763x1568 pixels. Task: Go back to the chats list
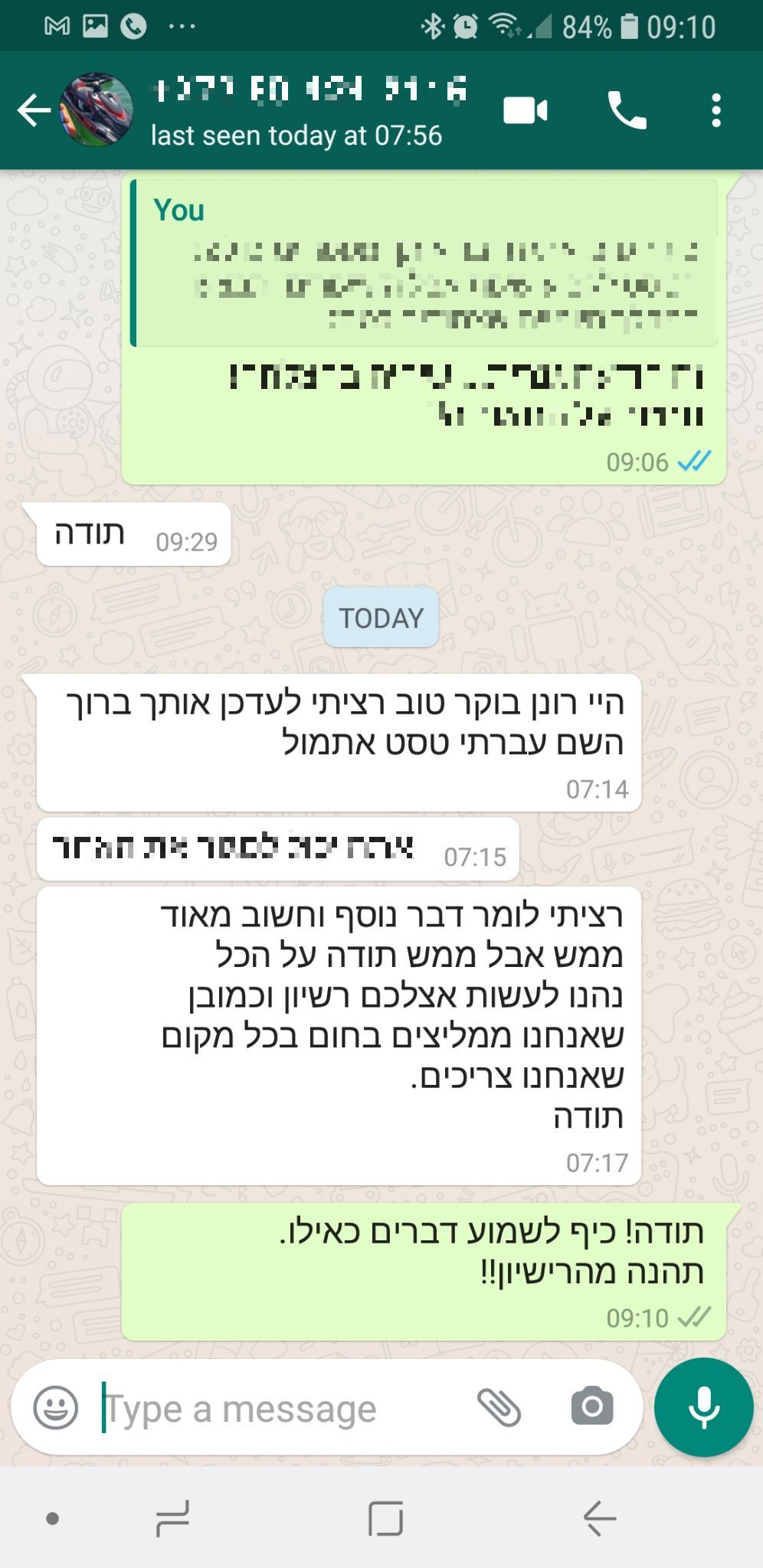pyautogui.click(x=34, y=111)
